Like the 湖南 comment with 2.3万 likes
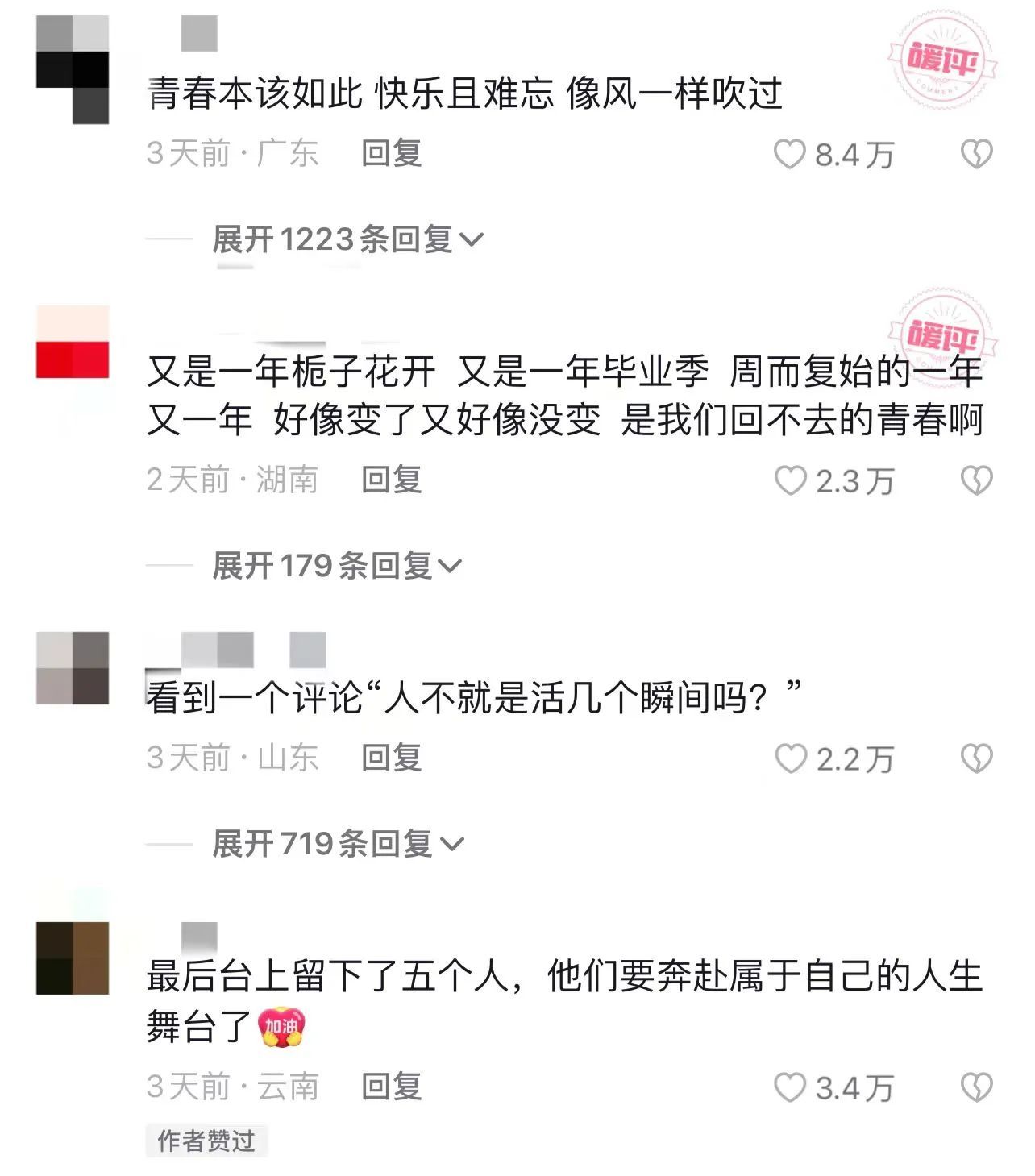This screenshot has height=1176, width=1035. point(790,480)
